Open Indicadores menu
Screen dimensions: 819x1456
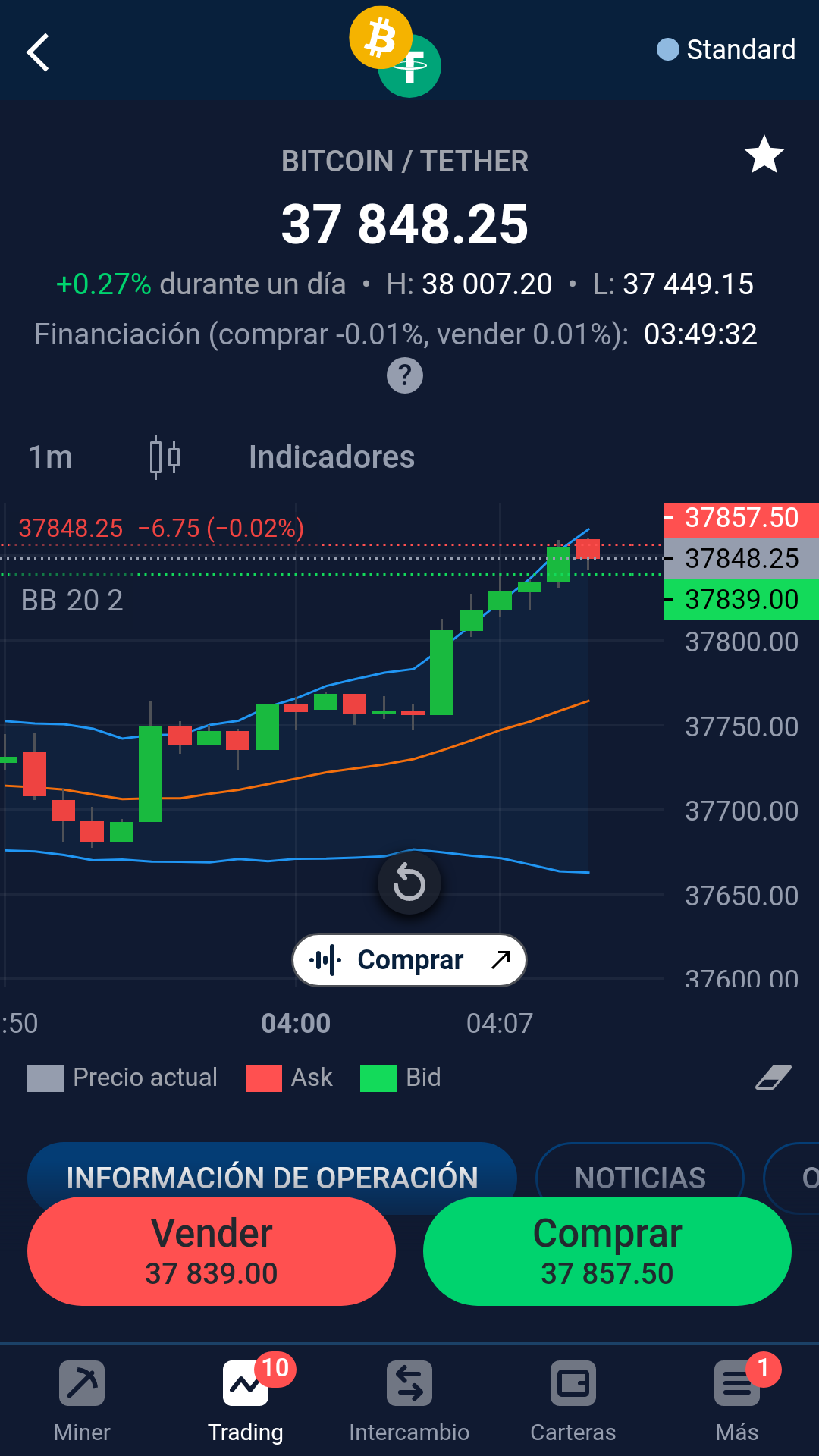331,457
